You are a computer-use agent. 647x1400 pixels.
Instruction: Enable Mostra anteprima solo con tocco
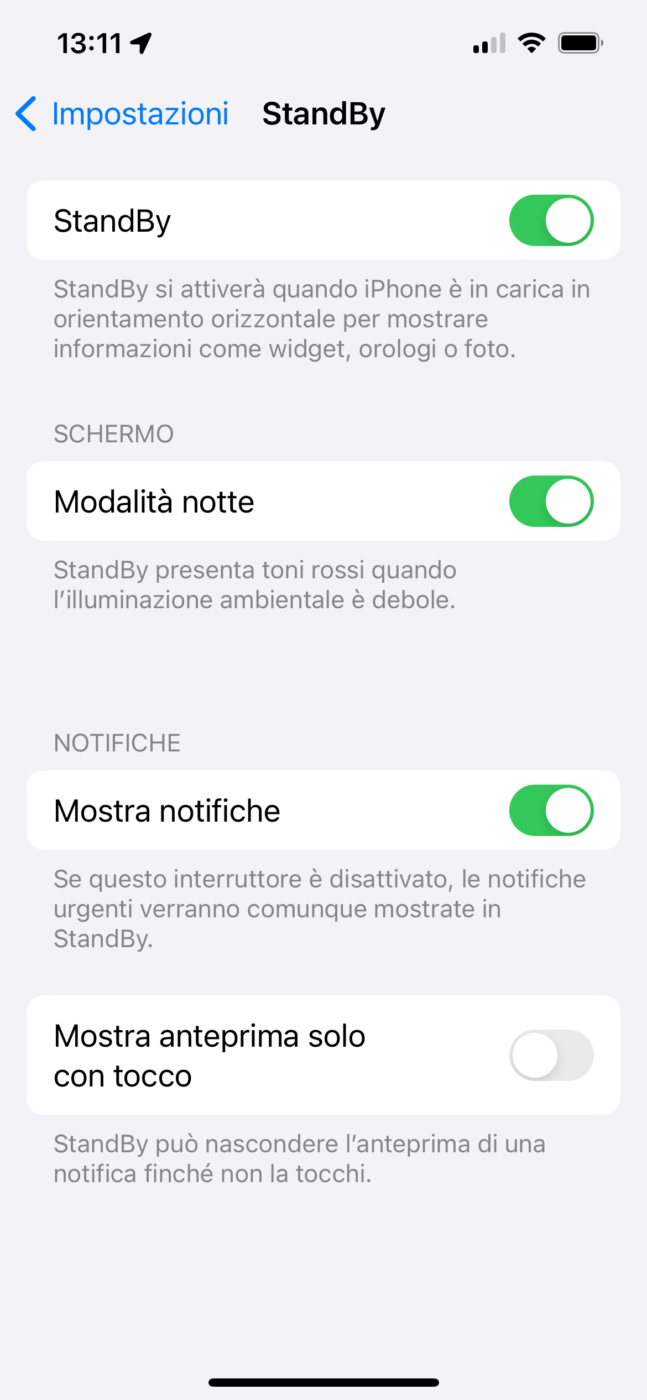pyautogui.click(x=551, y=1055)
